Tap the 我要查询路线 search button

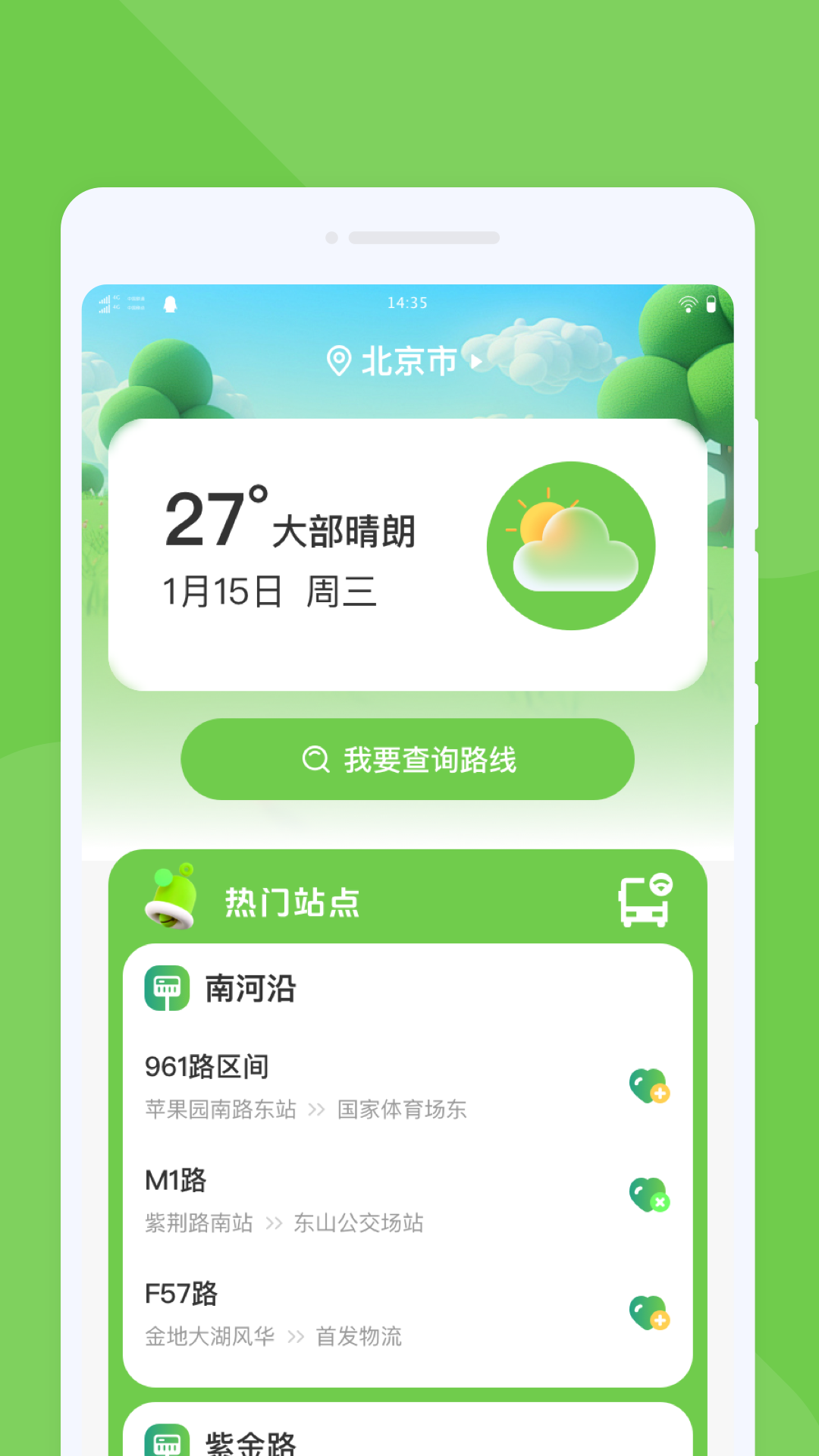point(407,759)
